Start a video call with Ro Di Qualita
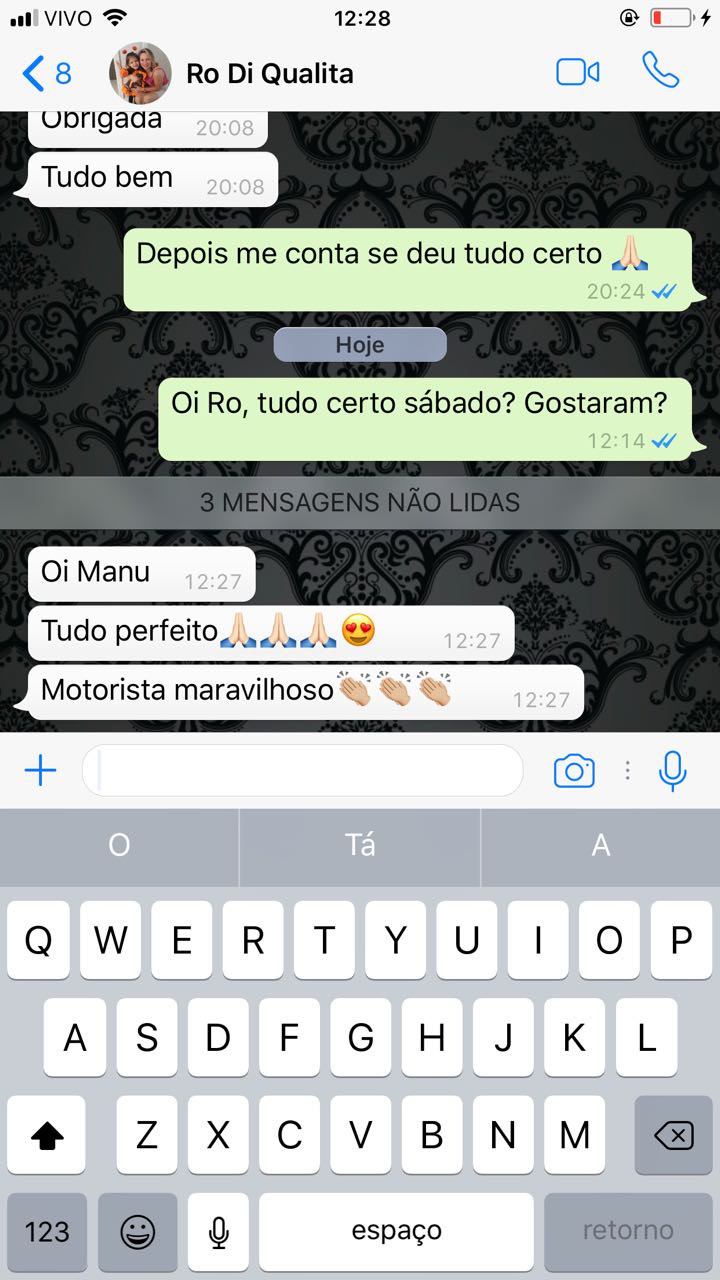This screenshot has width=720, height=1280. click(577, 73)
